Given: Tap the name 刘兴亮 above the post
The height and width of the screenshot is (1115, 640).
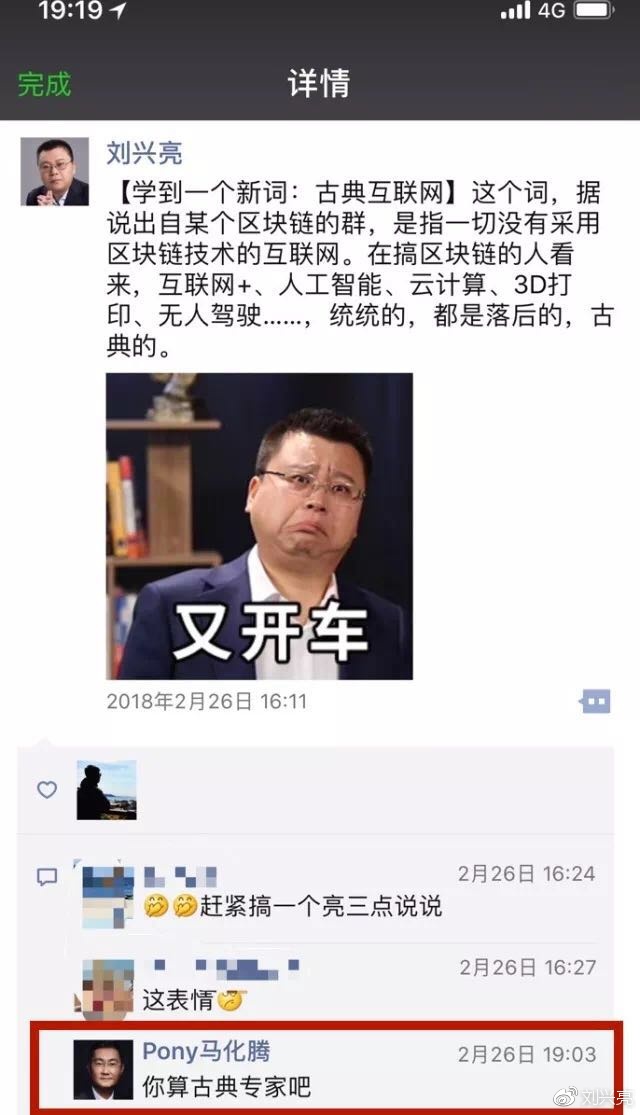Looking at the screenshot, I should click(145, 153).
